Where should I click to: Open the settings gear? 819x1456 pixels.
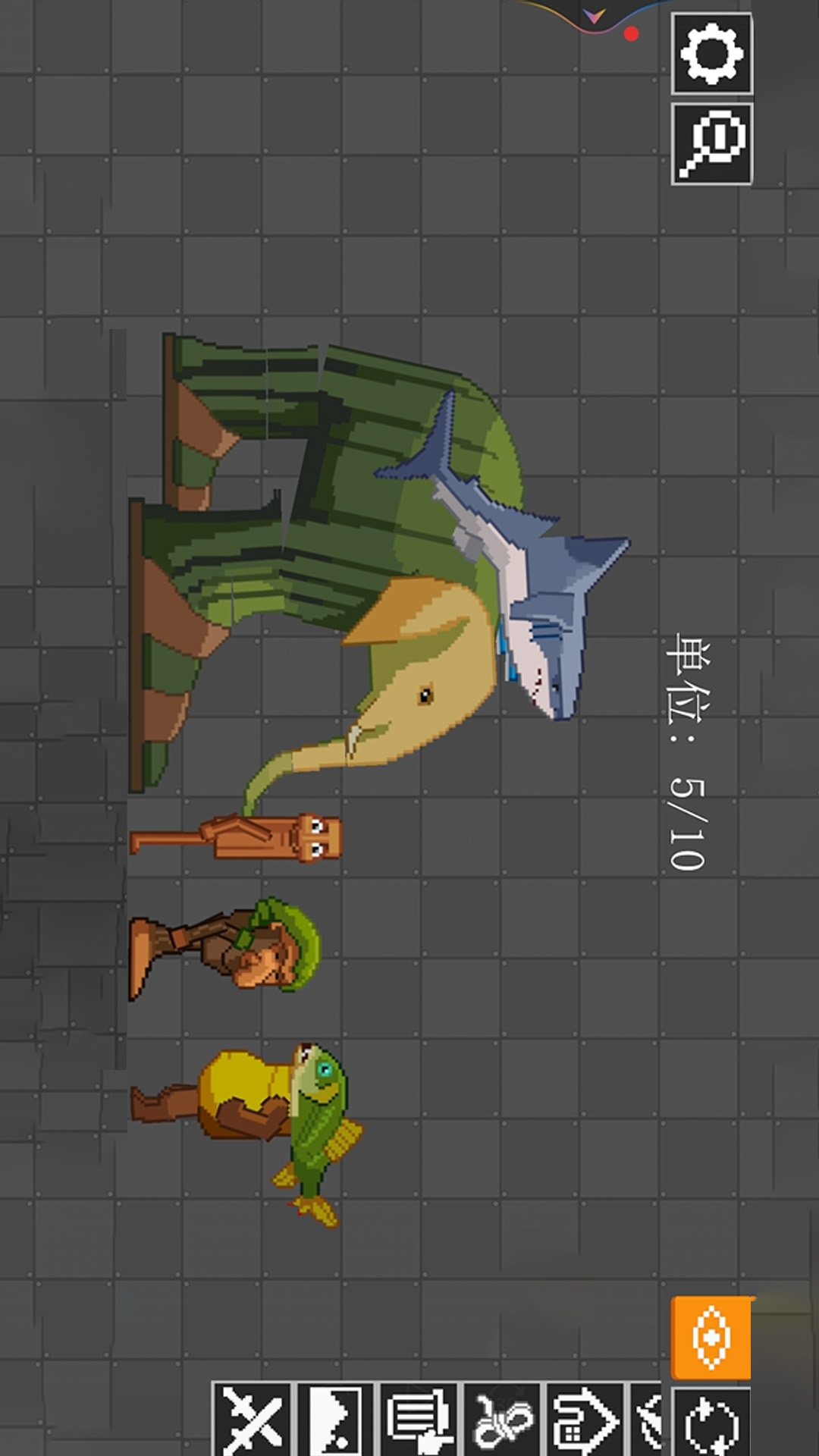[x=711, y=53]
